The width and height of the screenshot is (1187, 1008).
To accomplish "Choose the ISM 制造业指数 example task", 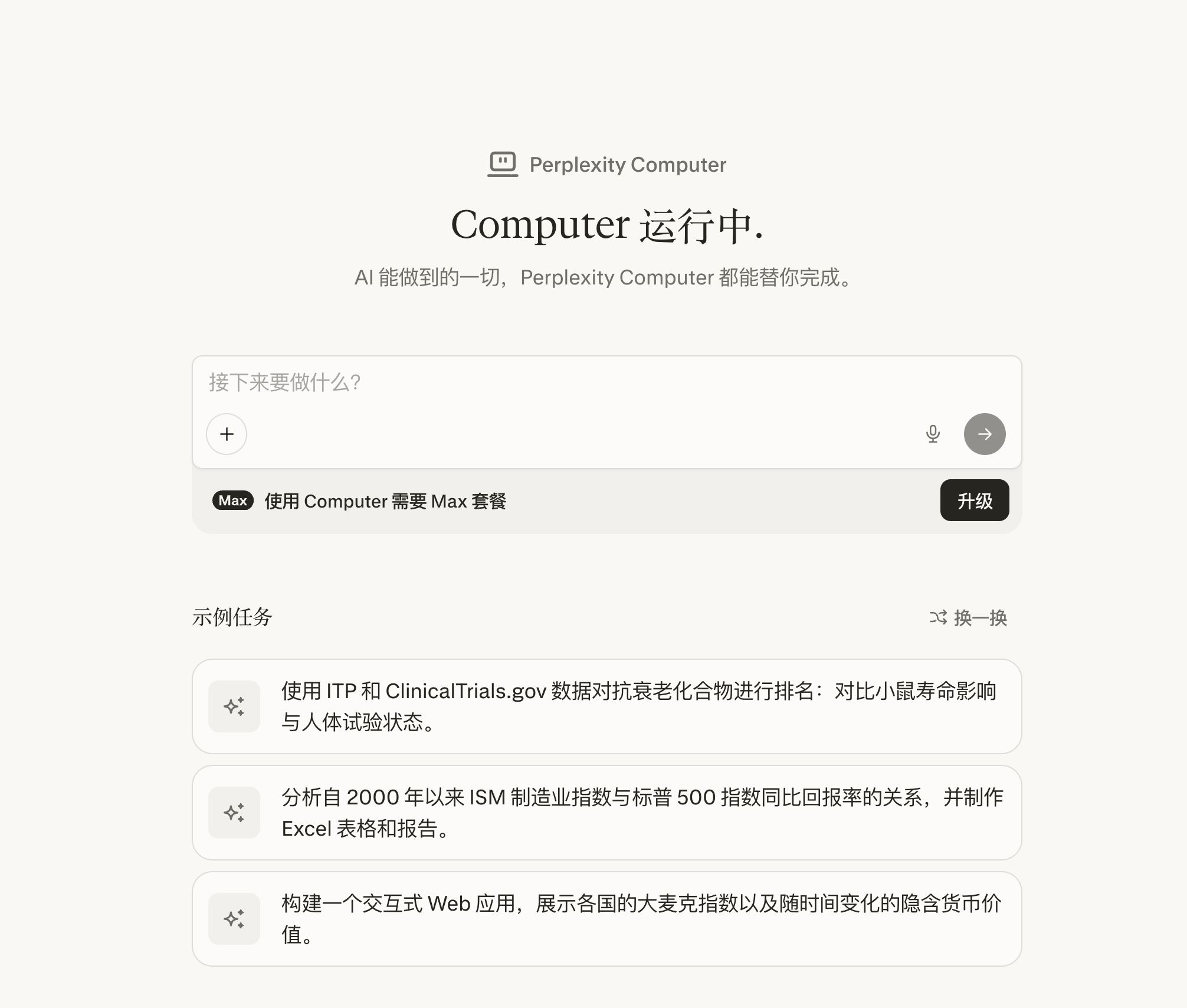I will coord(606,813).
